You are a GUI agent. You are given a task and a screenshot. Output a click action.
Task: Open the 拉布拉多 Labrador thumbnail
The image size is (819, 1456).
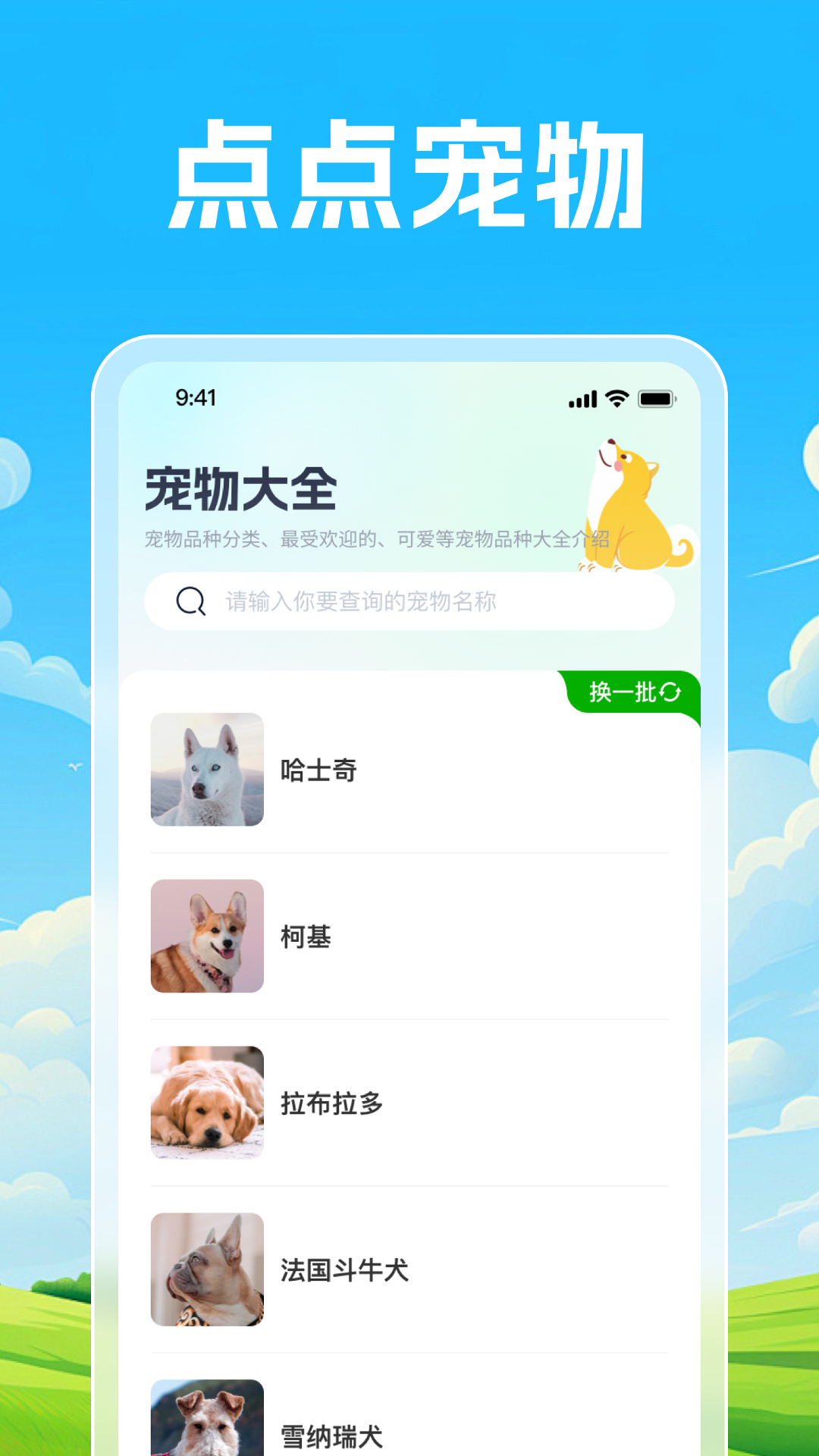pos(207,1105)
